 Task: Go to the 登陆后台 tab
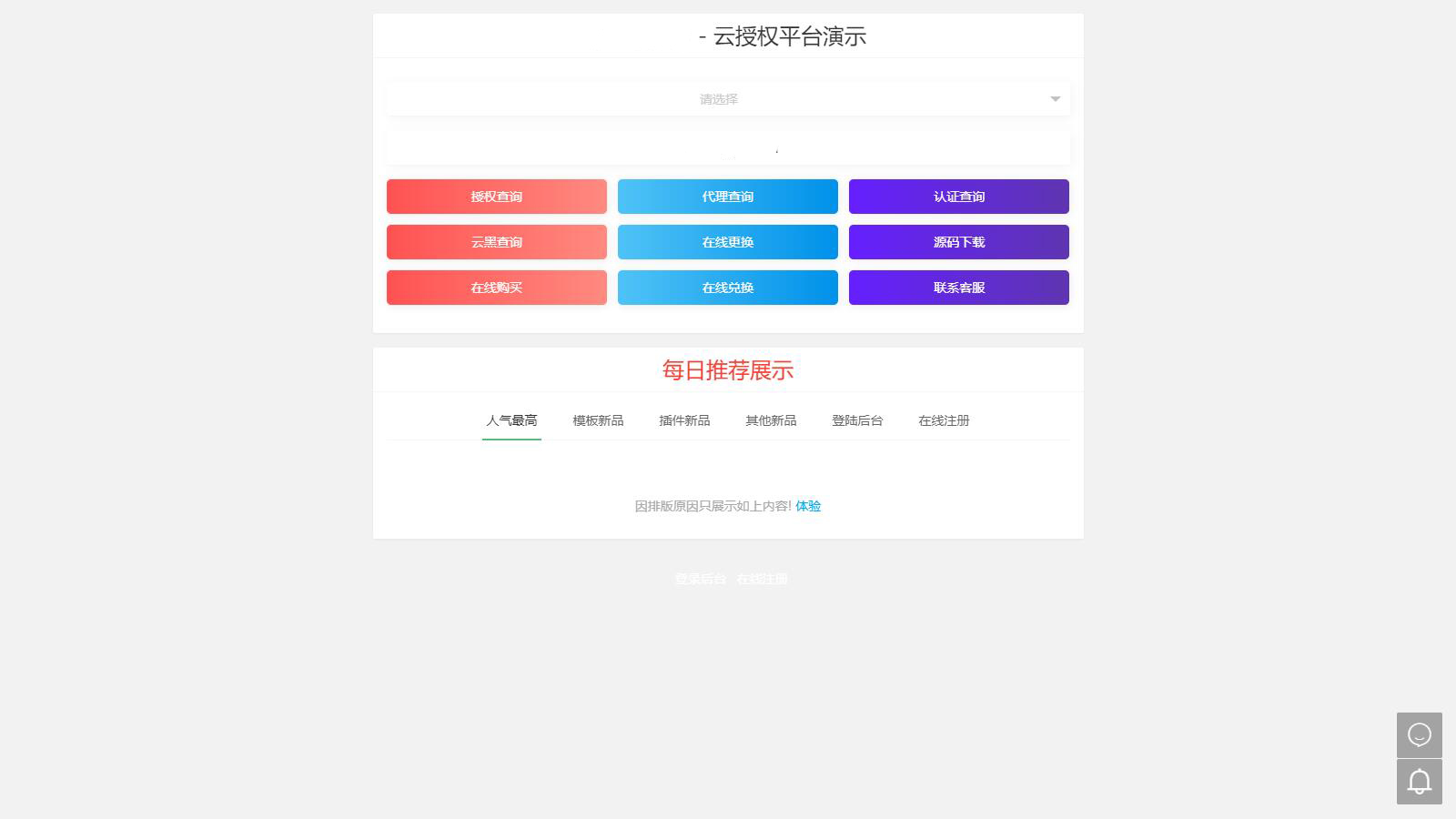pyautogui.click(x=857, y=420)
